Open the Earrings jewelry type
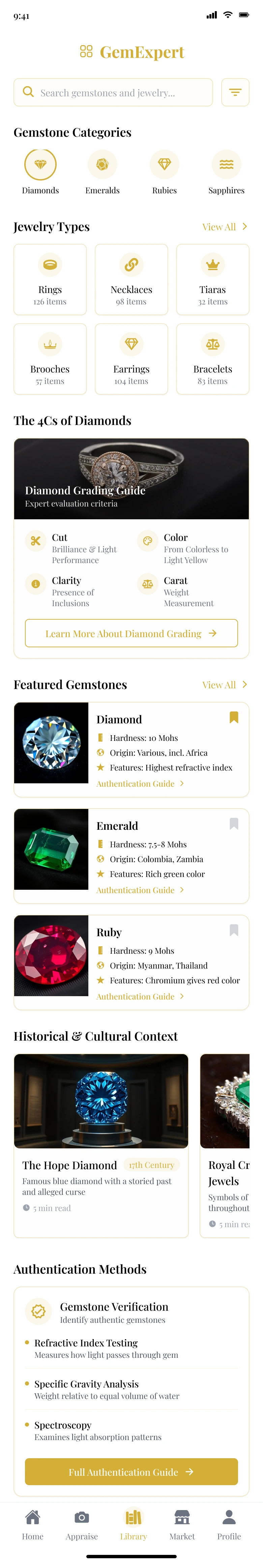 [x=131, y=359]
